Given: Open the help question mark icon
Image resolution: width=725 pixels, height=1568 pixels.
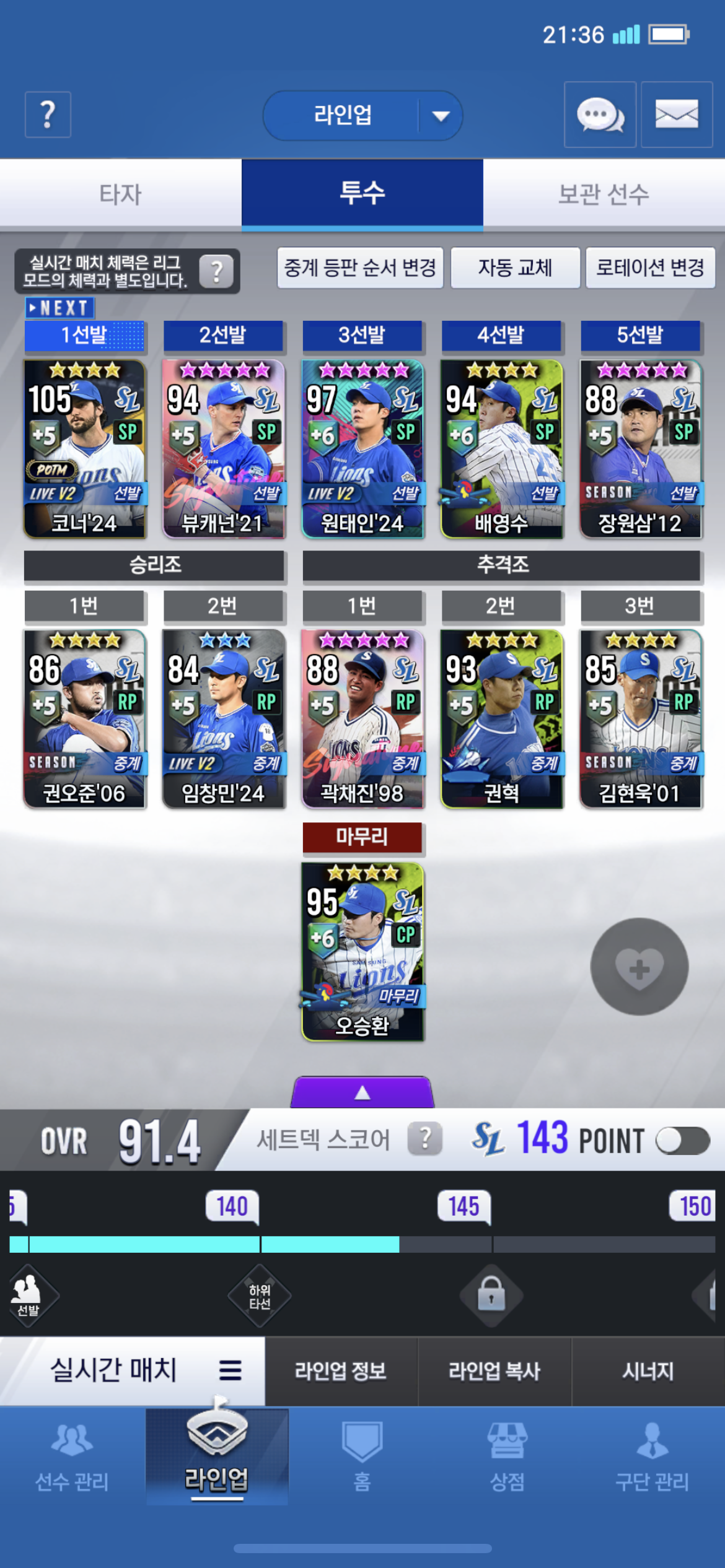Looking at the screenshot, I should [48, 115].
